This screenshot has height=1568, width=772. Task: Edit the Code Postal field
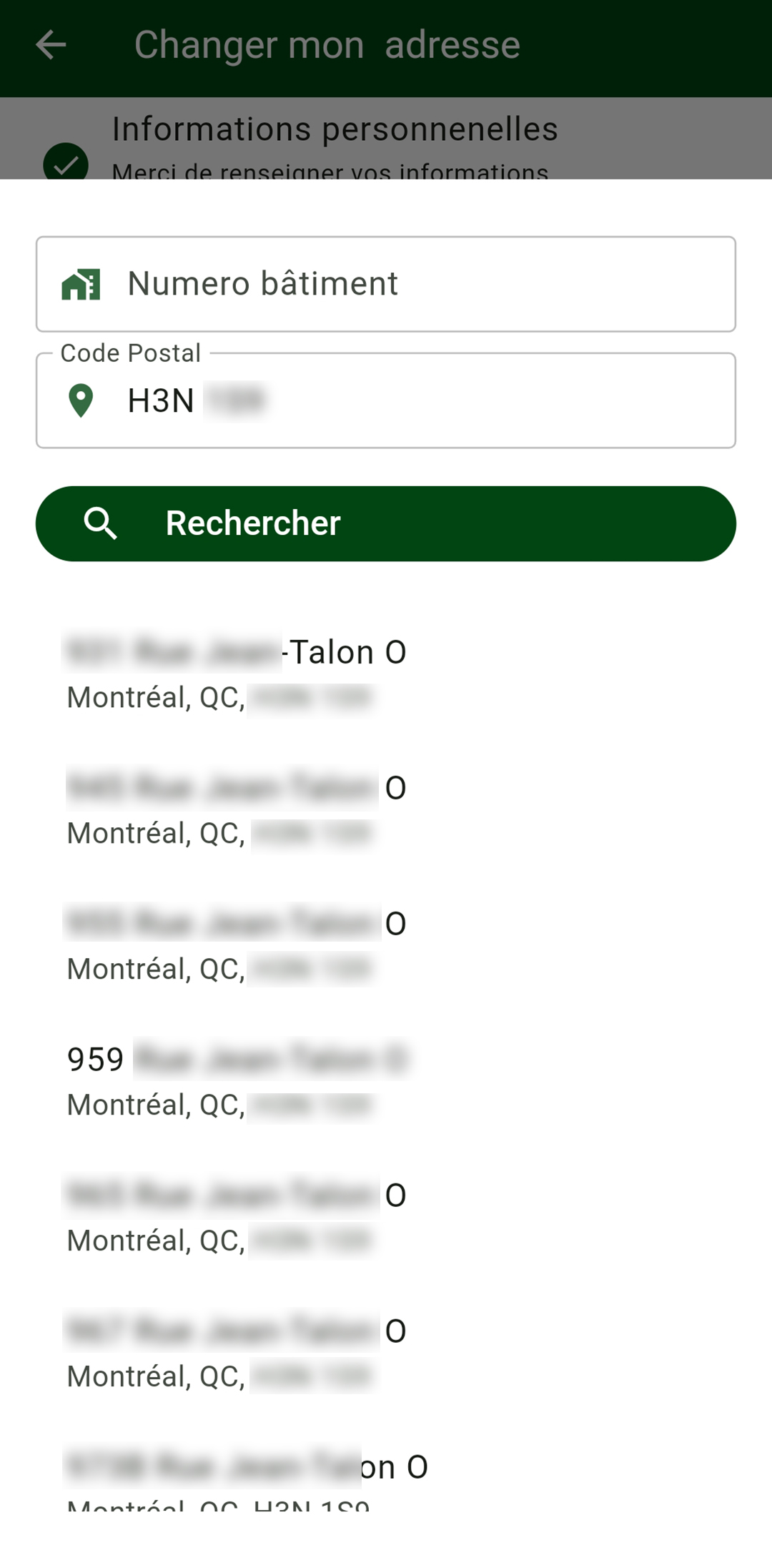pos(386,400)
